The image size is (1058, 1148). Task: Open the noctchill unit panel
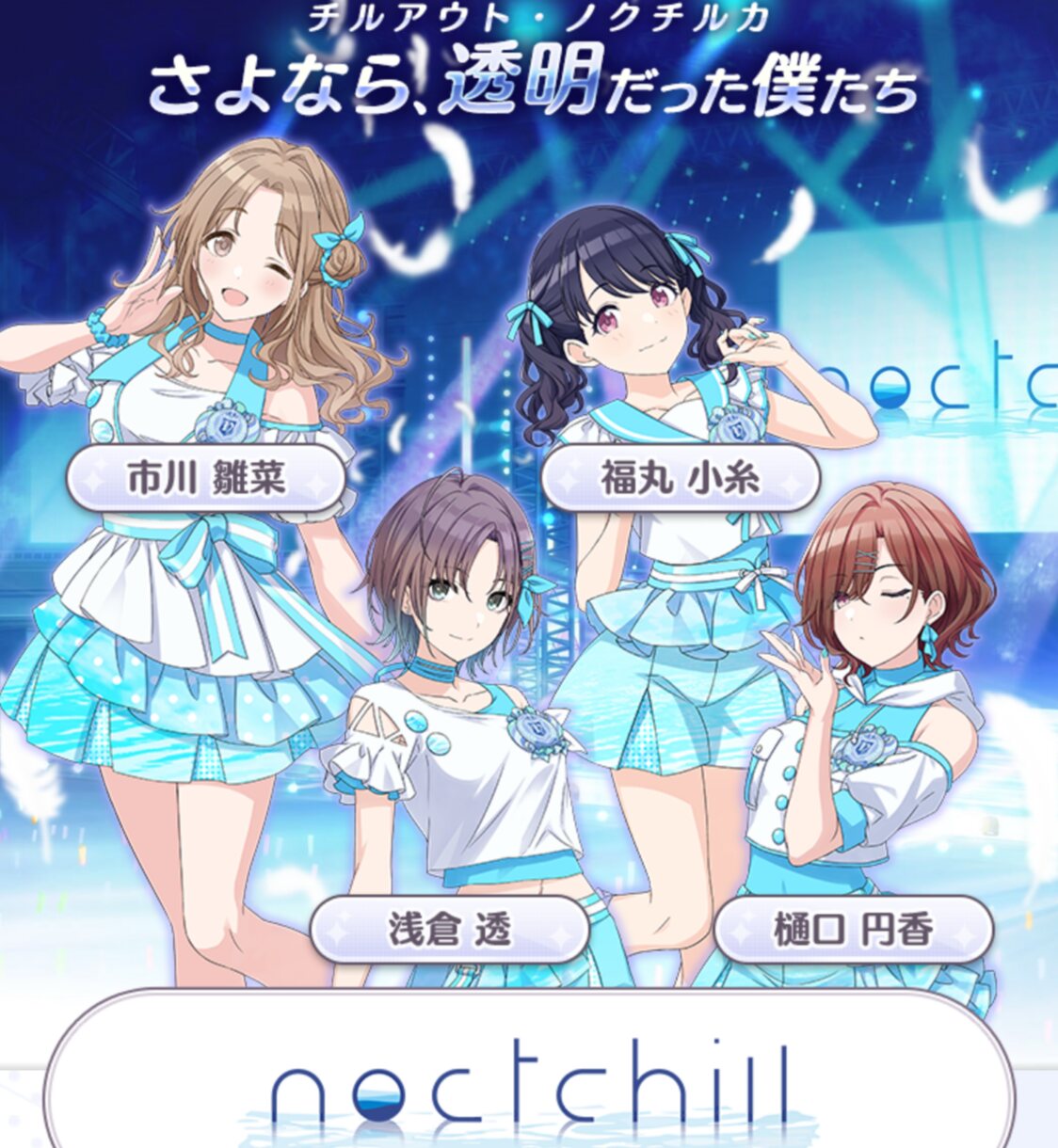529,1073
